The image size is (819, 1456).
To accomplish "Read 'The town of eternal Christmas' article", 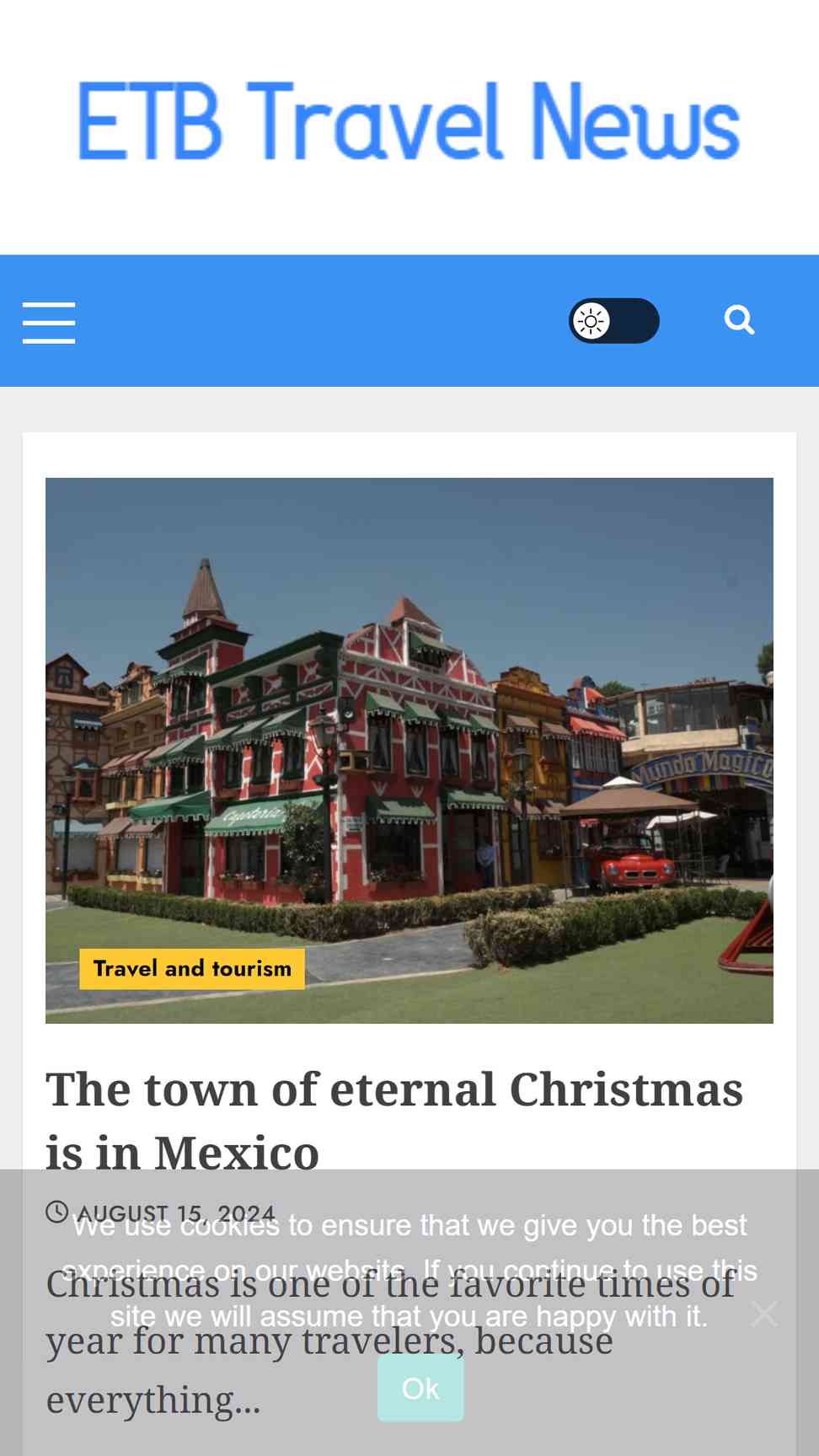I will (394, 1121).
